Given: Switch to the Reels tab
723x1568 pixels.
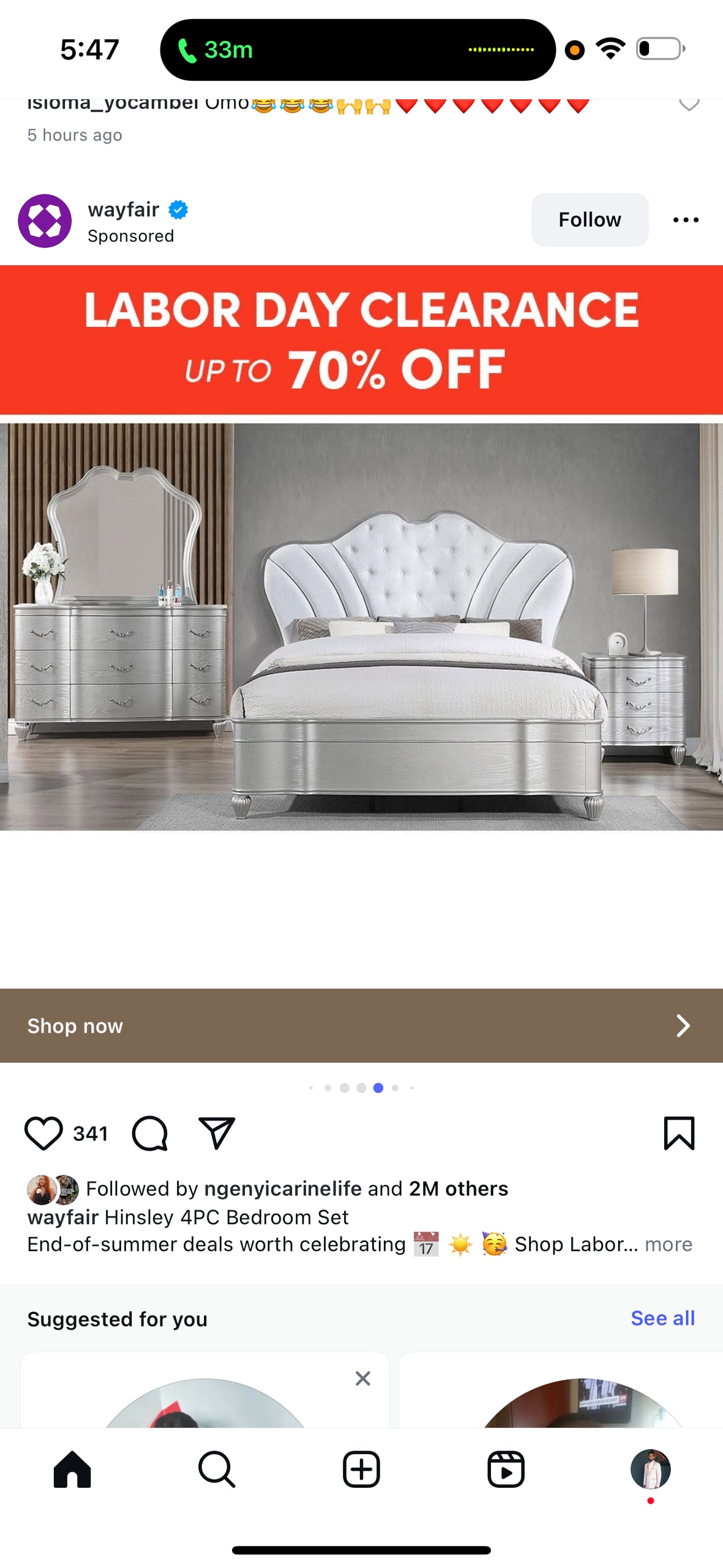Looking at the screenshot, I should coord(506,1469).
